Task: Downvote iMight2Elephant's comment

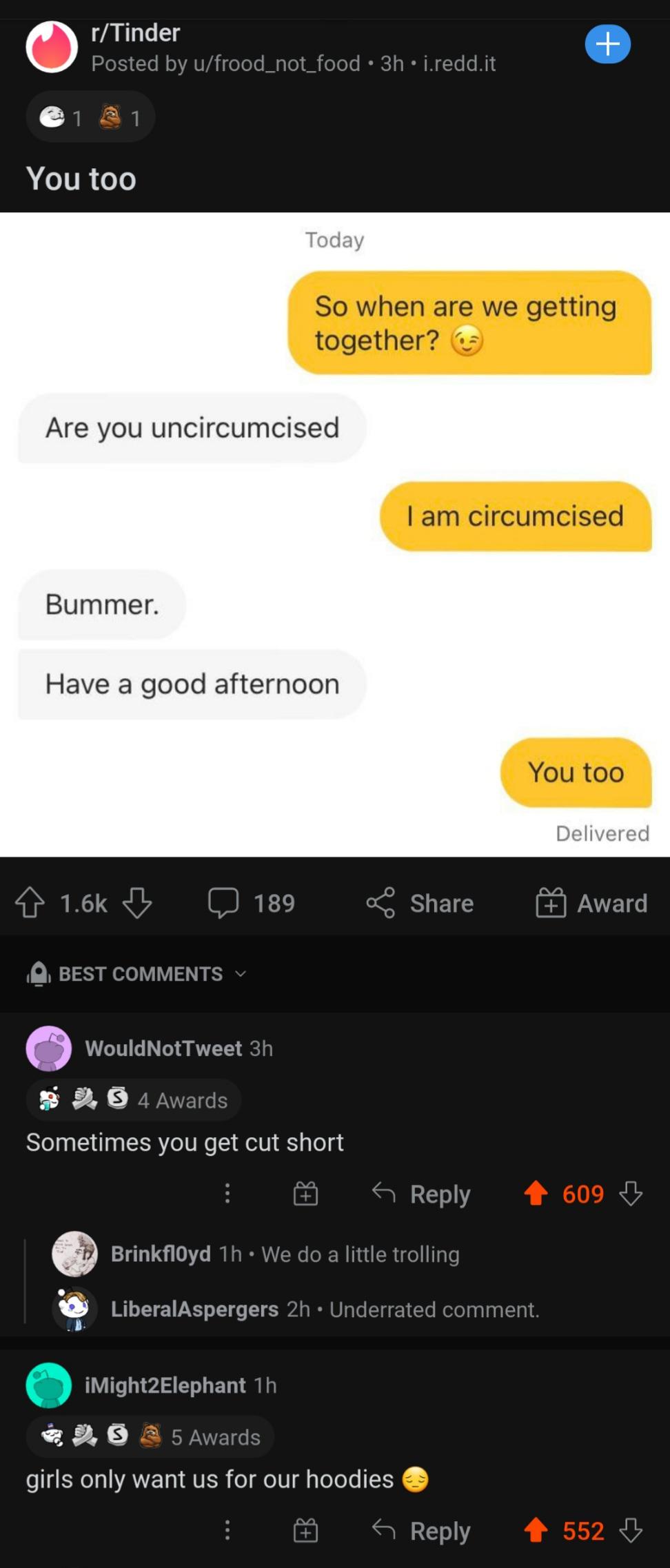Action: click(x=631, y=1530)
